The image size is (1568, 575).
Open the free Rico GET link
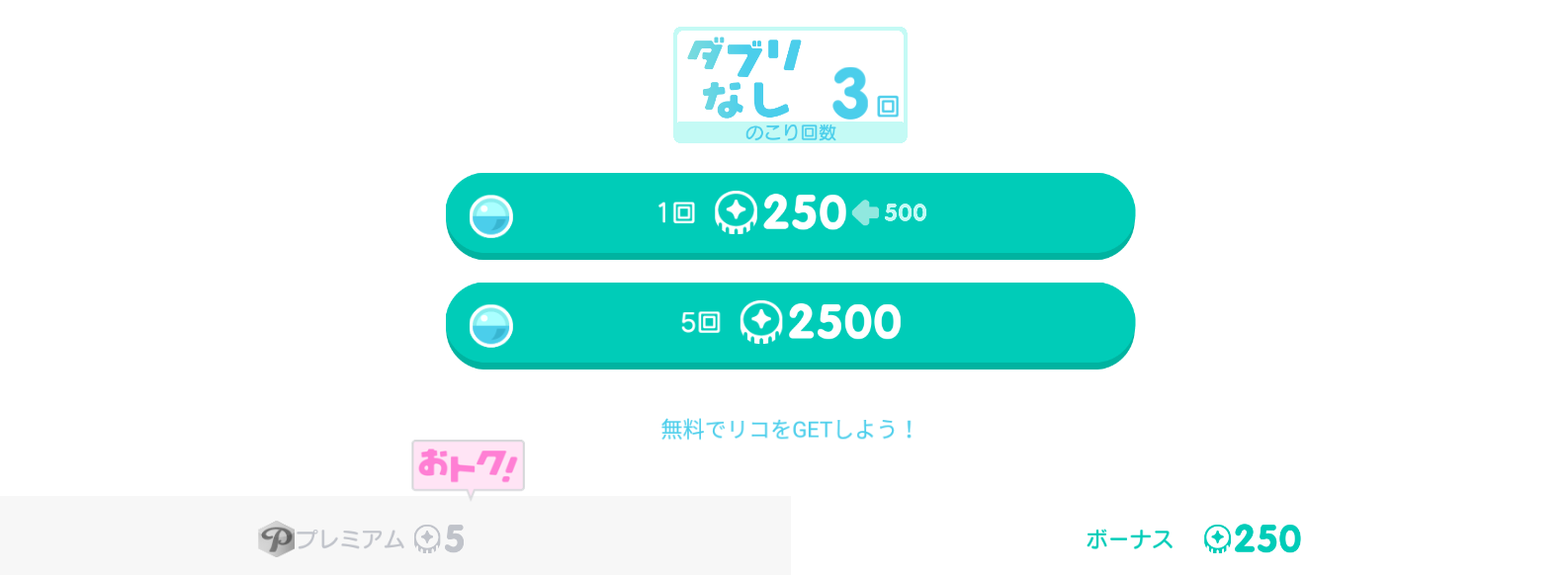click(x=788, y=430)
